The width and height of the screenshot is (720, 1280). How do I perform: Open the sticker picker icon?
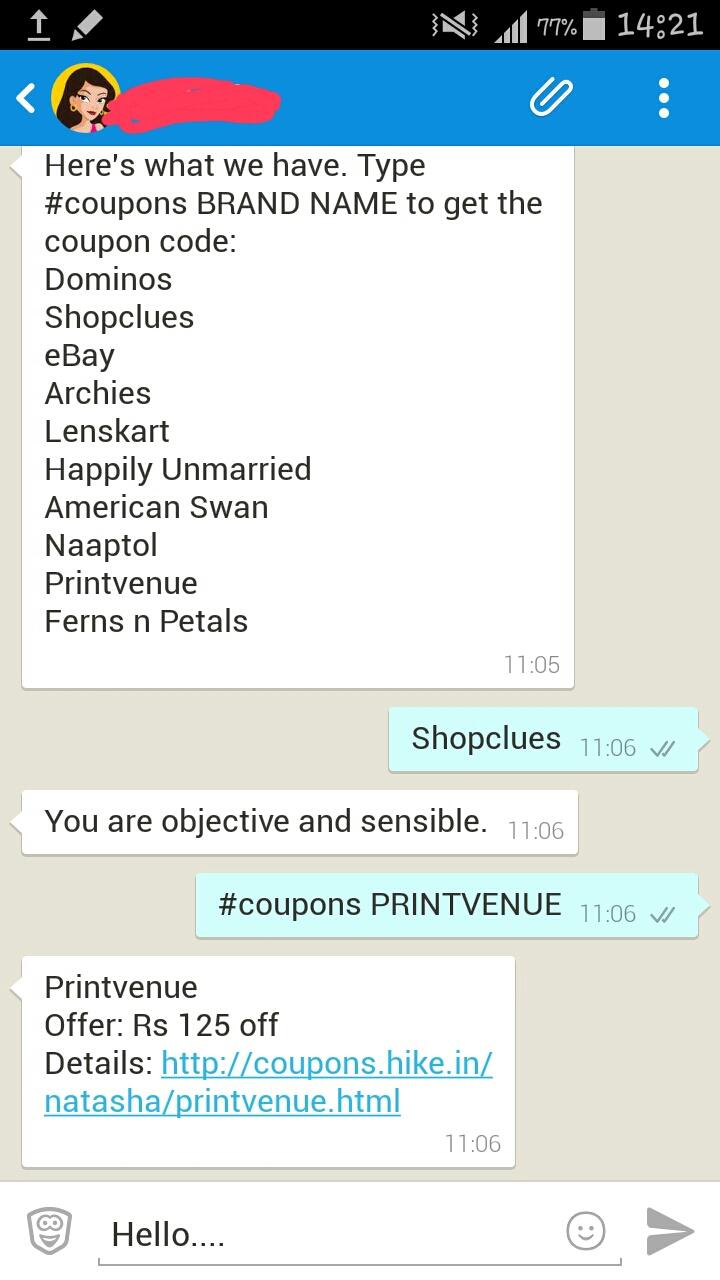coord(49,1231)
